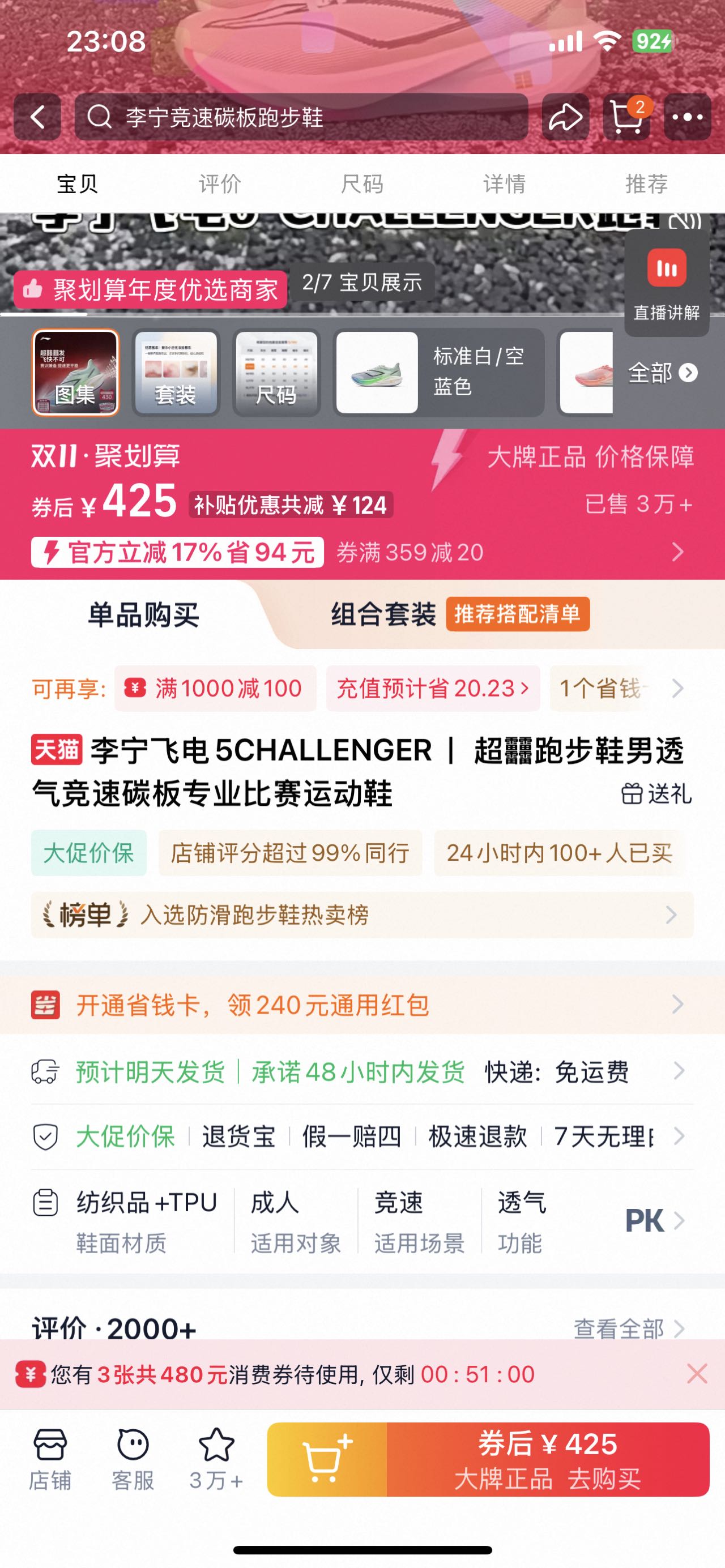Screen dimensions: 725x1568
Task: Select the 标准白/空蓝色 color thumbnail
Action: [438, 373]
